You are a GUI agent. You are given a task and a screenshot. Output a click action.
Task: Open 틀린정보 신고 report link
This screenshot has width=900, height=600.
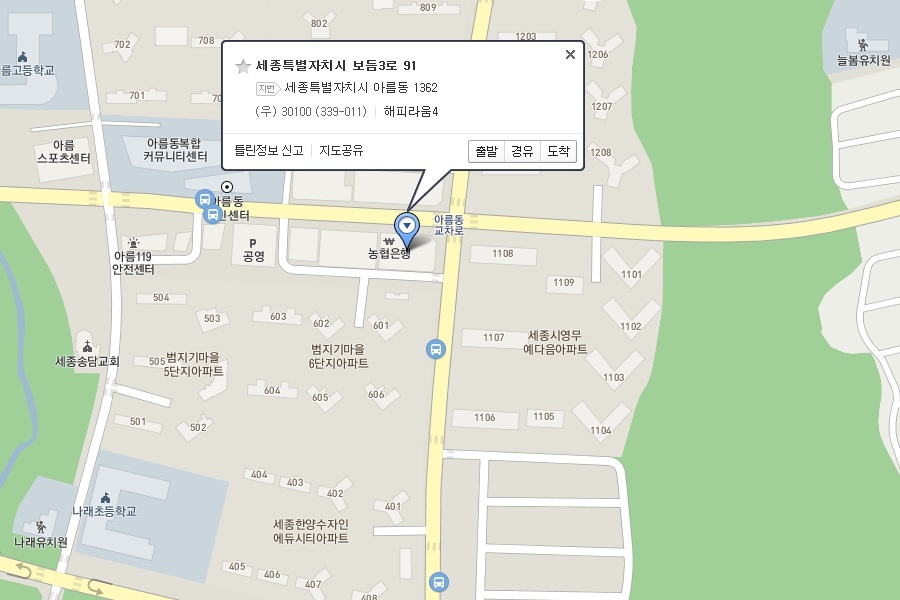coord(268,151)
